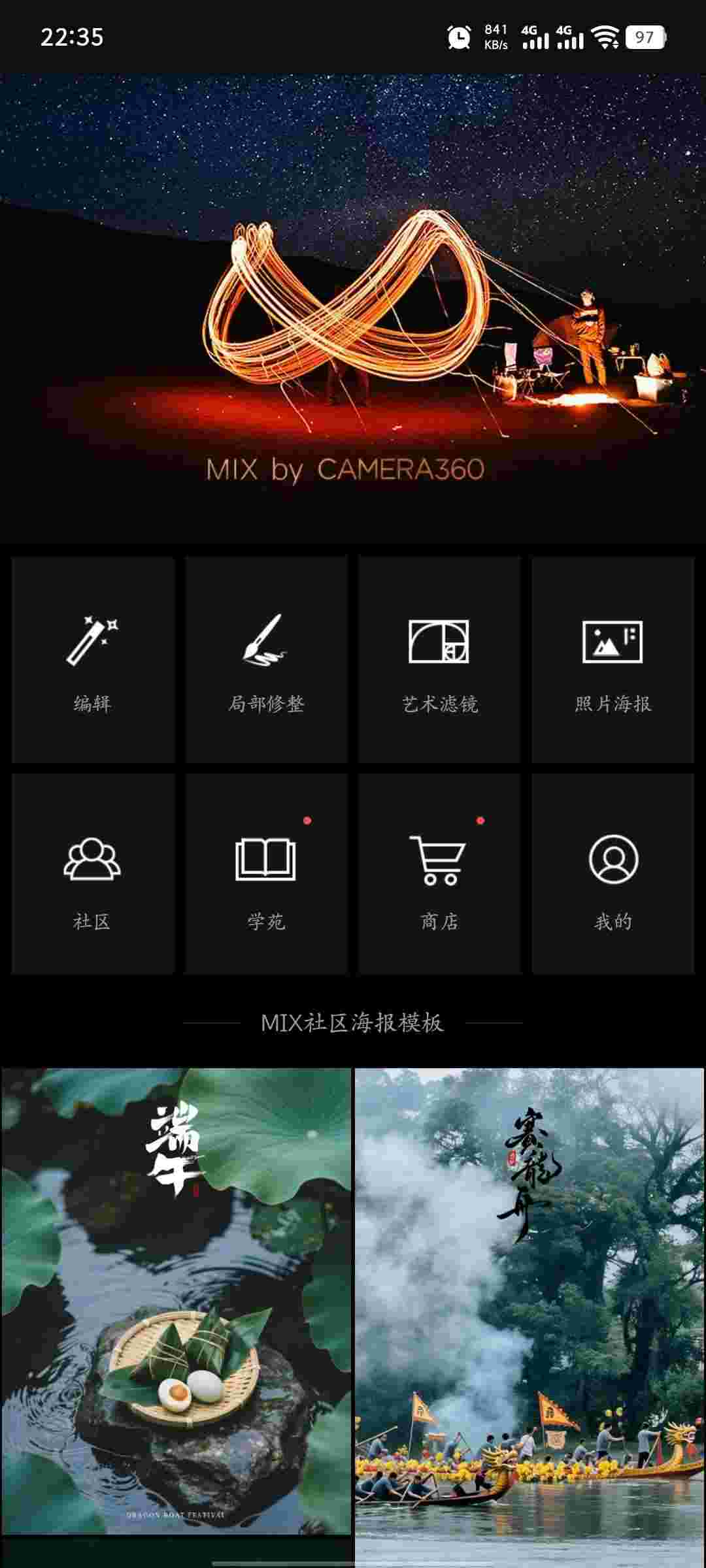Open 艺术滤镜 art filters
The height and width of the screenshot is (1568, 706).
(439, 660)
